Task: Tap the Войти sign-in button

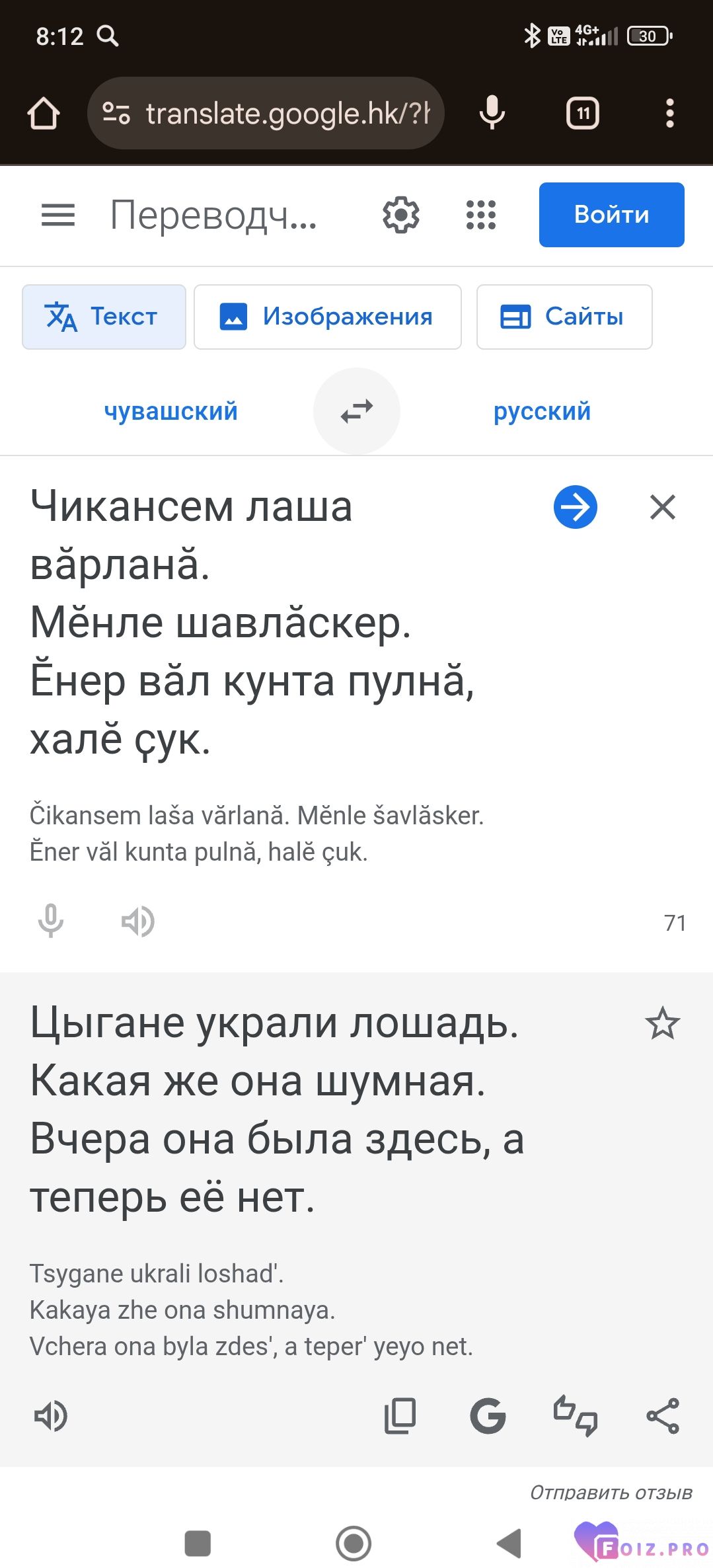Action: click(x=611, y=215)
